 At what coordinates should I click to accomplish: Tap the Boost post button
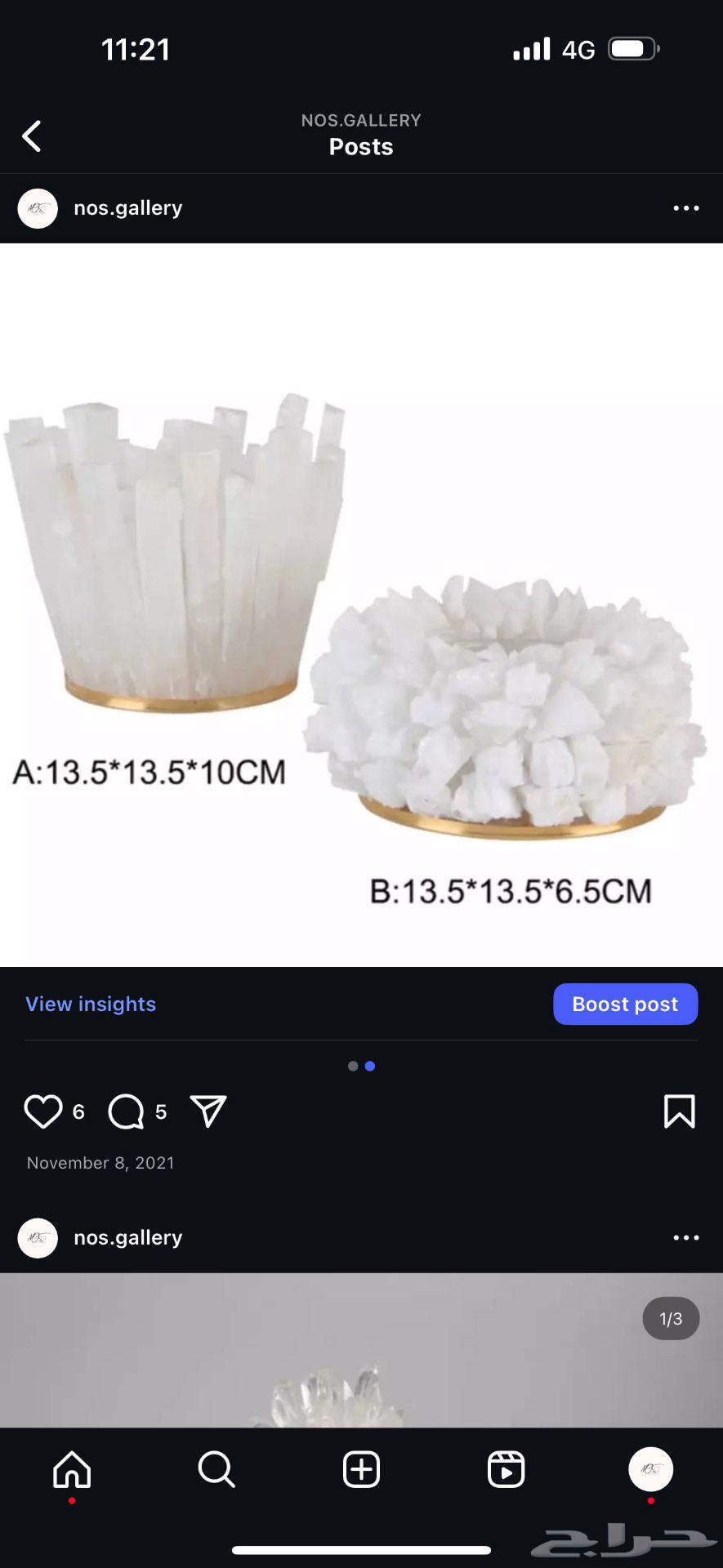click(625, 1004)
